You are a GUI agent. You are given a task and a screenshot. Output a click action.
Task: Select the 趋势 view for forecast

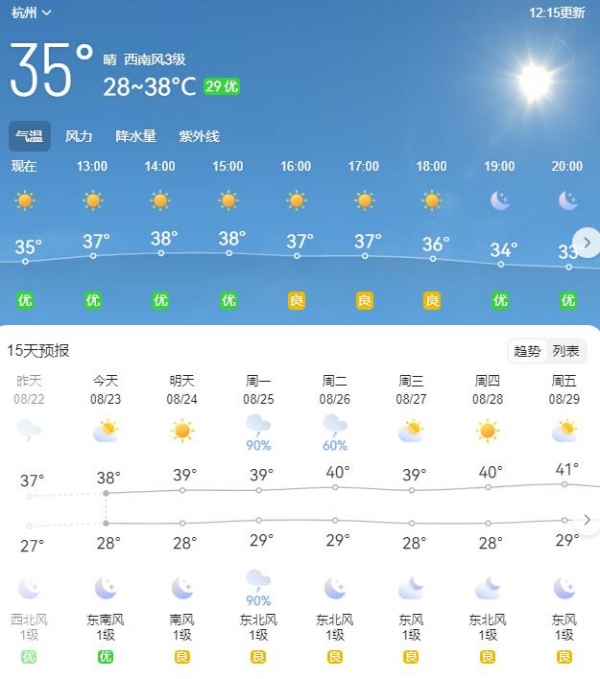(x=527, y=351)
